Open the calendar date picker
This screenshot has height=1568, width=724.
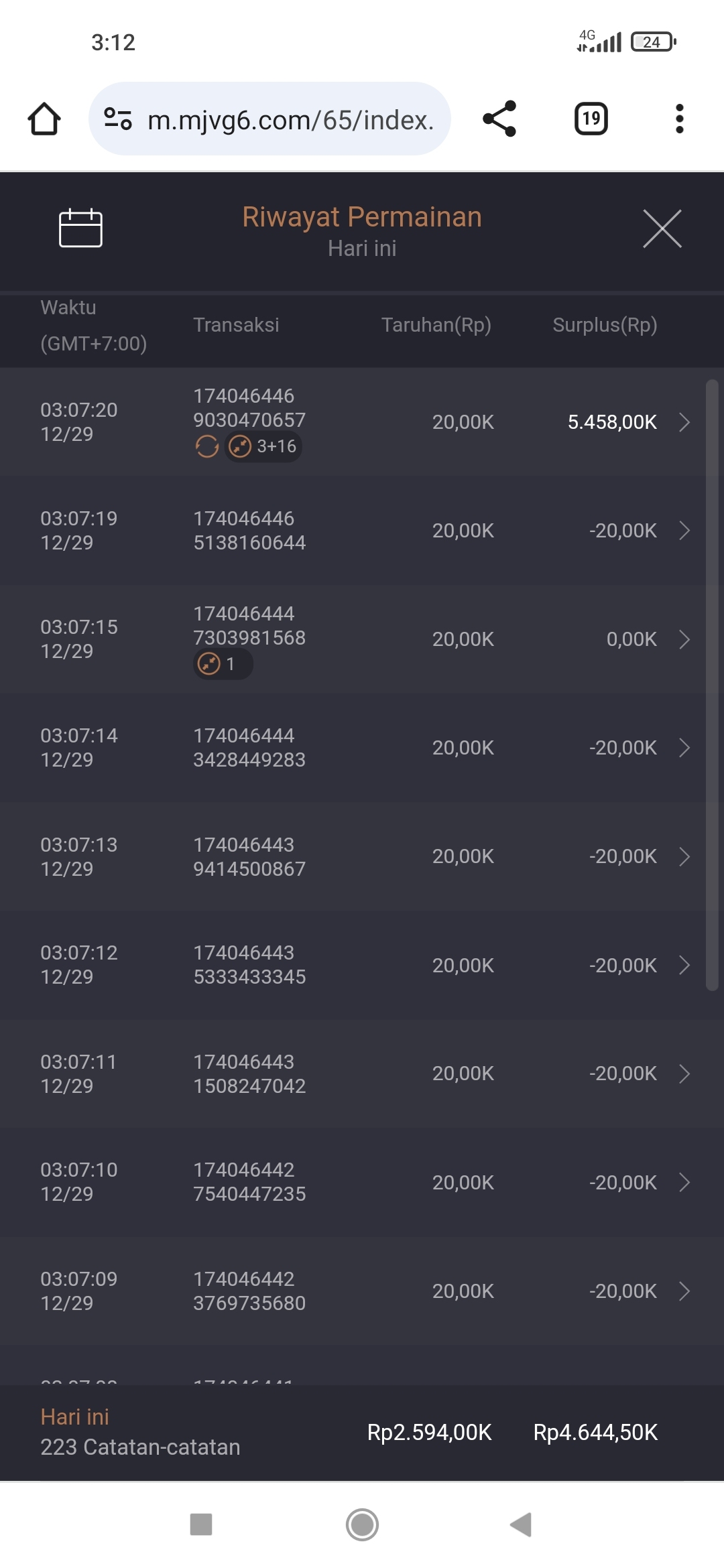click(80, 228)
